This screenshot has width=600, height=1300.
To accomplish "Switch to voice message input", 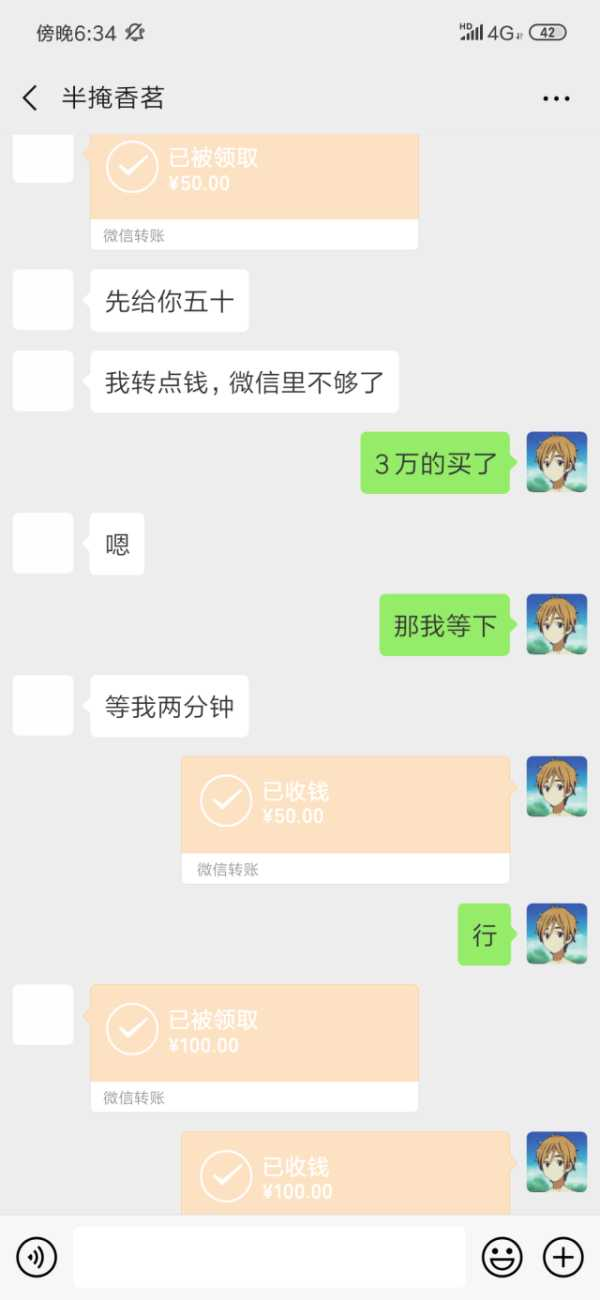I will coord(37,1257).
